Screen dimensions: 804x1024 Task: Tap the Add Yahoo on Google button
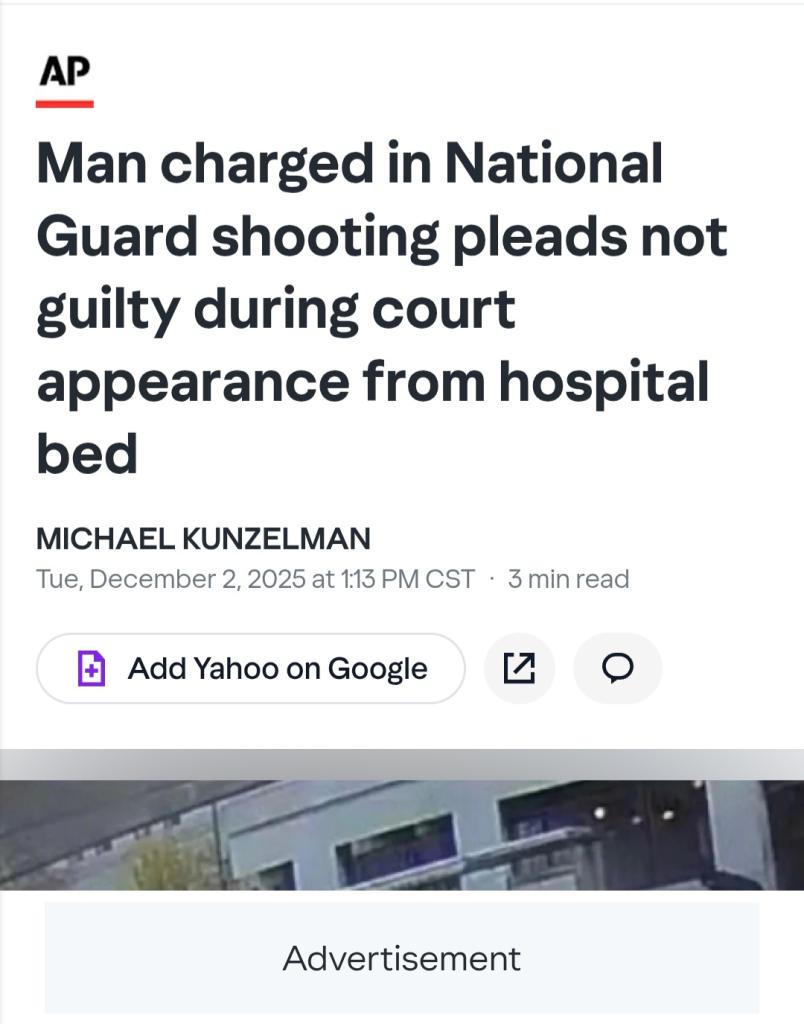point(251,668)
